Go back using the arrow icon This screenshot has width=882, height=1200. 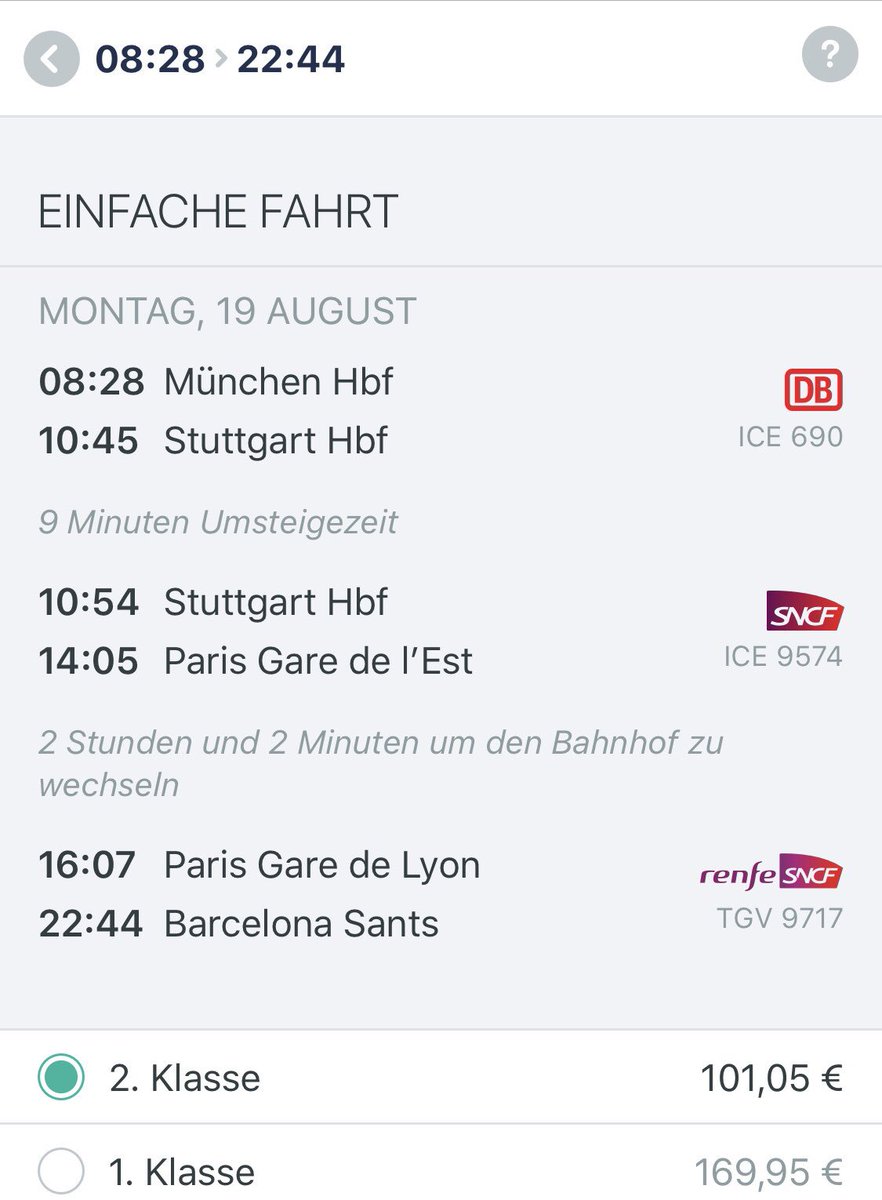[50, 59]
